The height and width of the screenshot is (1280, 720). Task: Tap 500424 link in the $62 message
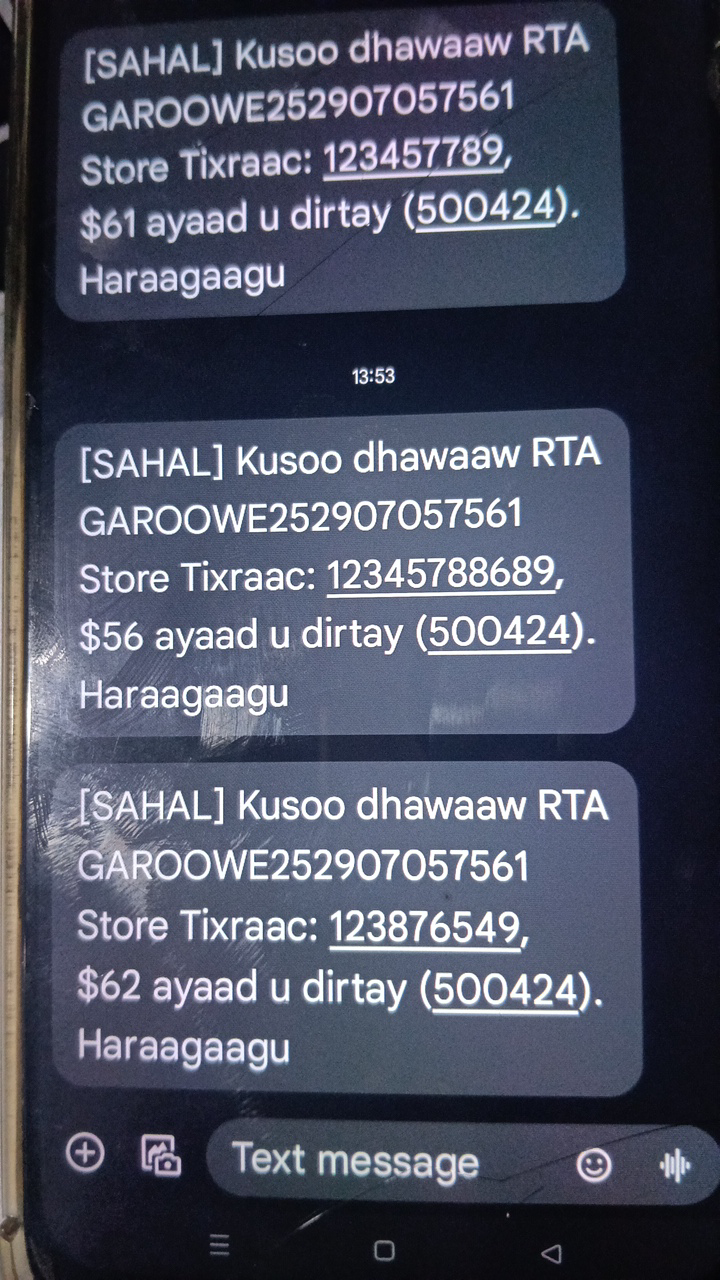coord(508,990)
